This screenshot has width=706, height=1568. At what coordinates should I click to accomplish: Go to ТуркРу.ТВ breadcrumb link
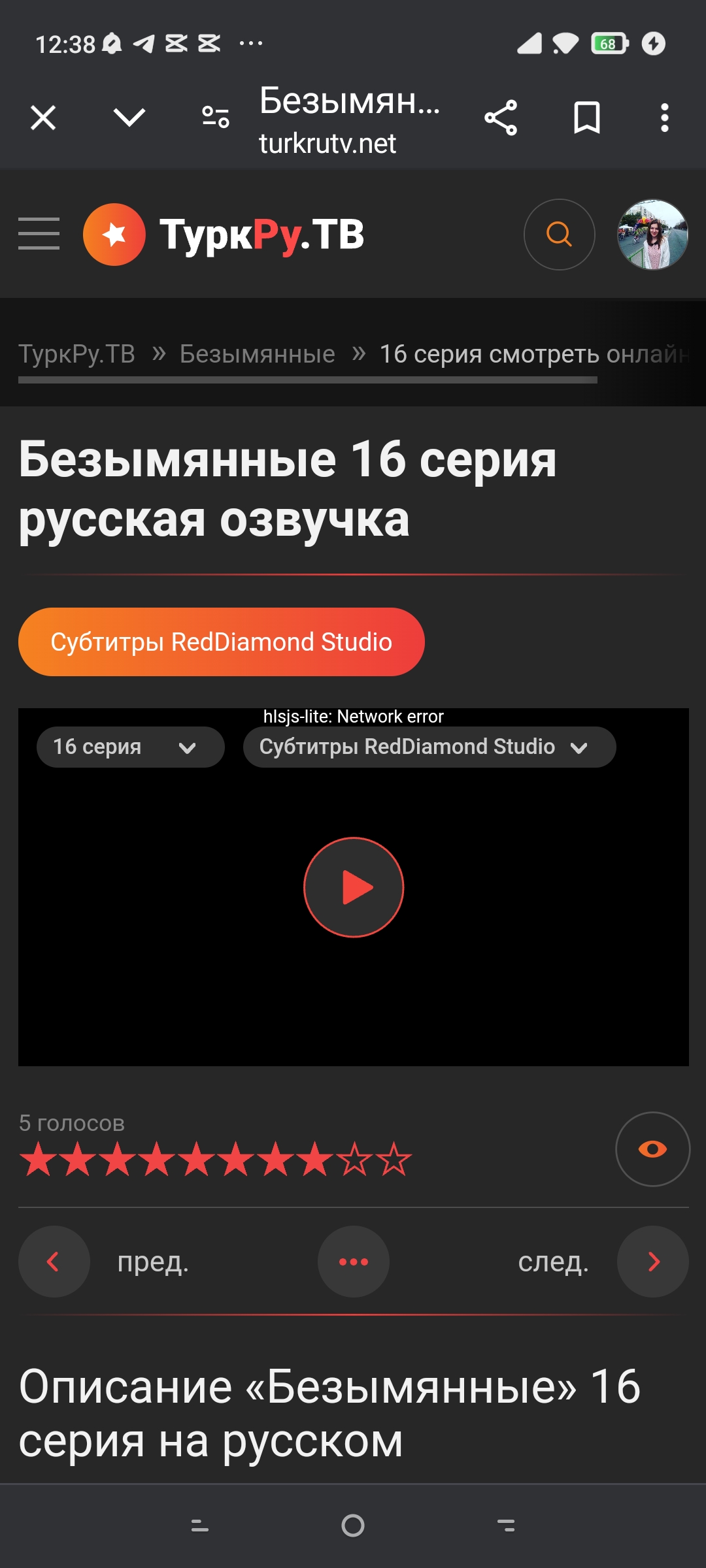pyautogui.click(x=76, y=354)
